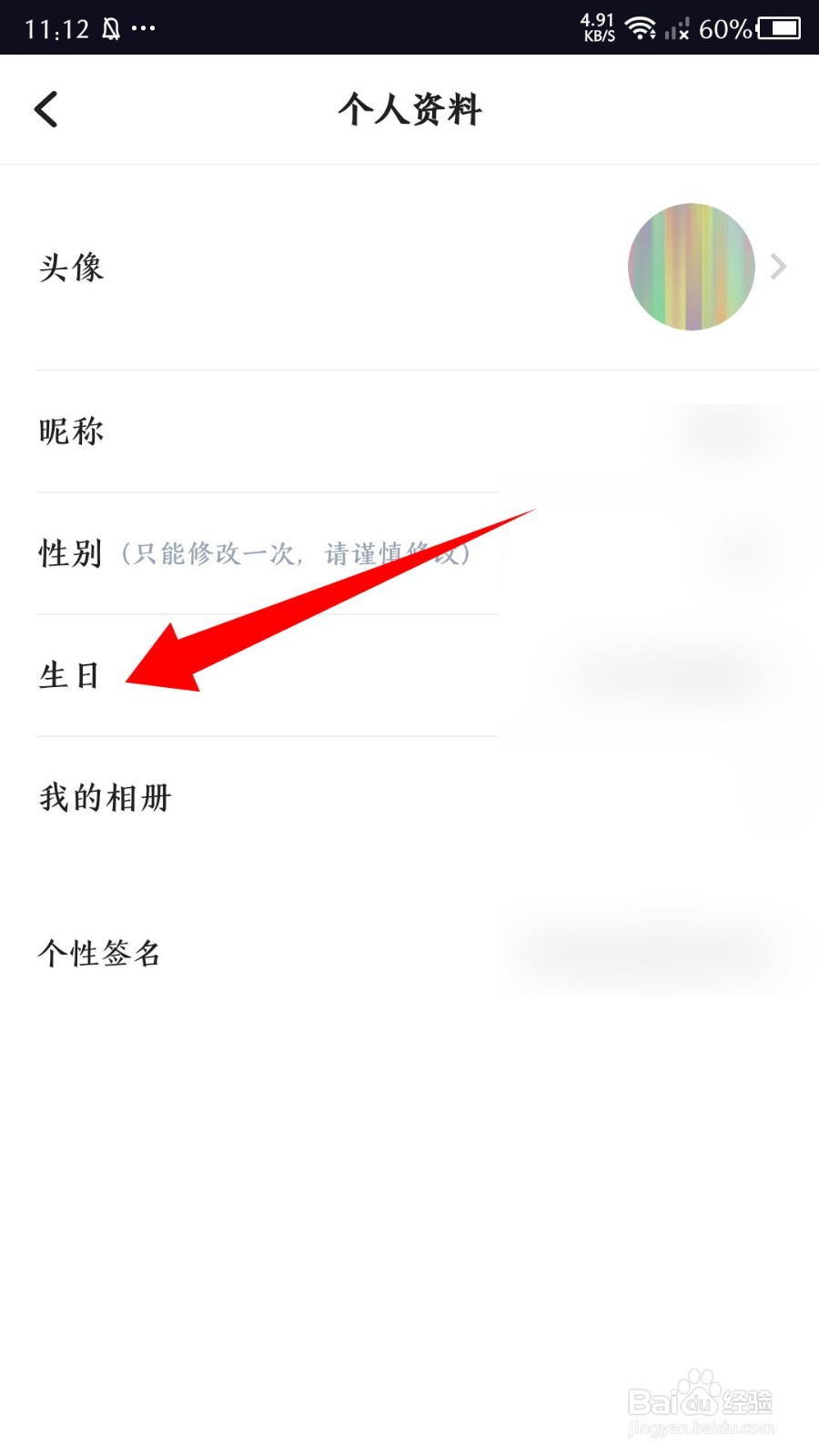Tap the gender modification warning text
Screen dimensions: 819x1456
point(296,554)
